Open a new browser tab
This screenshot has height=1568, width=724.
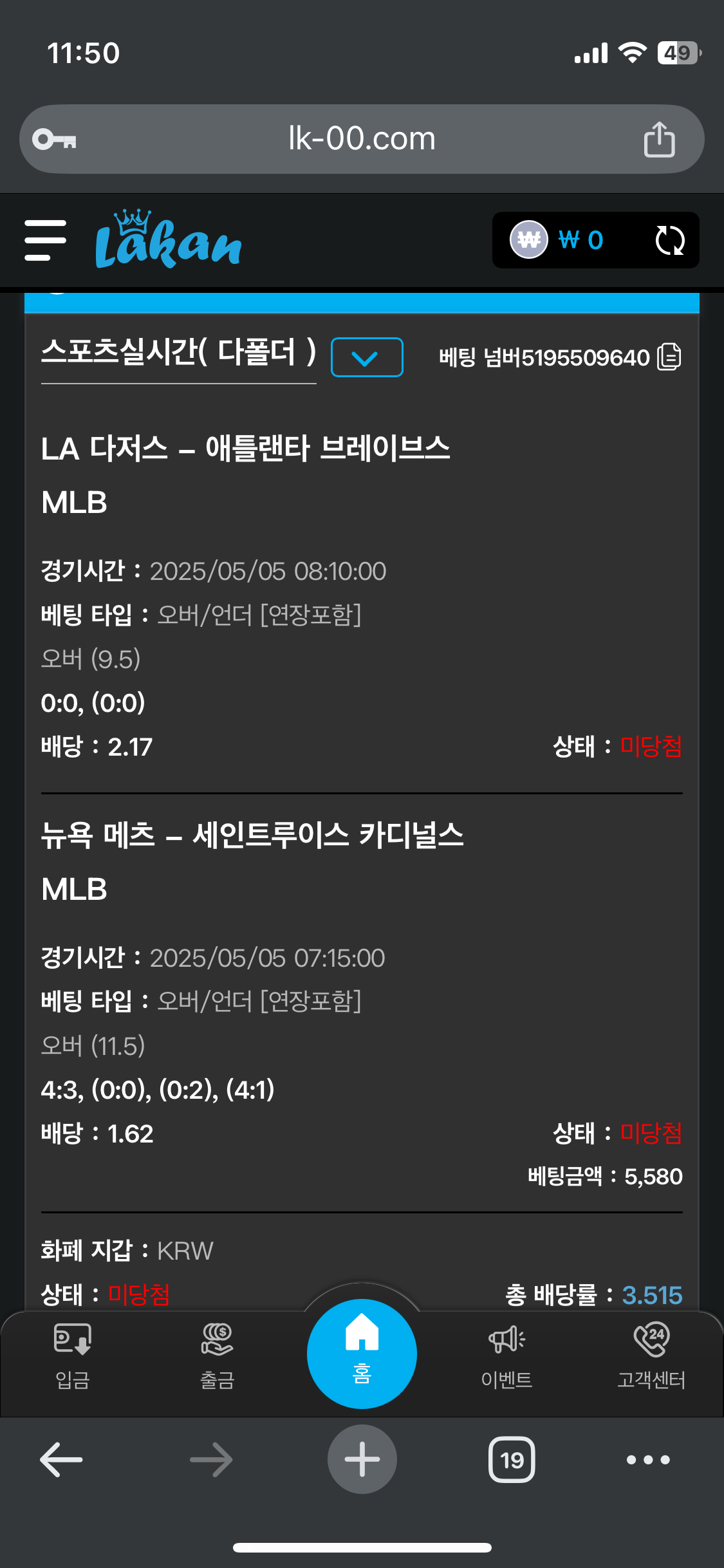coord(362,1459)
